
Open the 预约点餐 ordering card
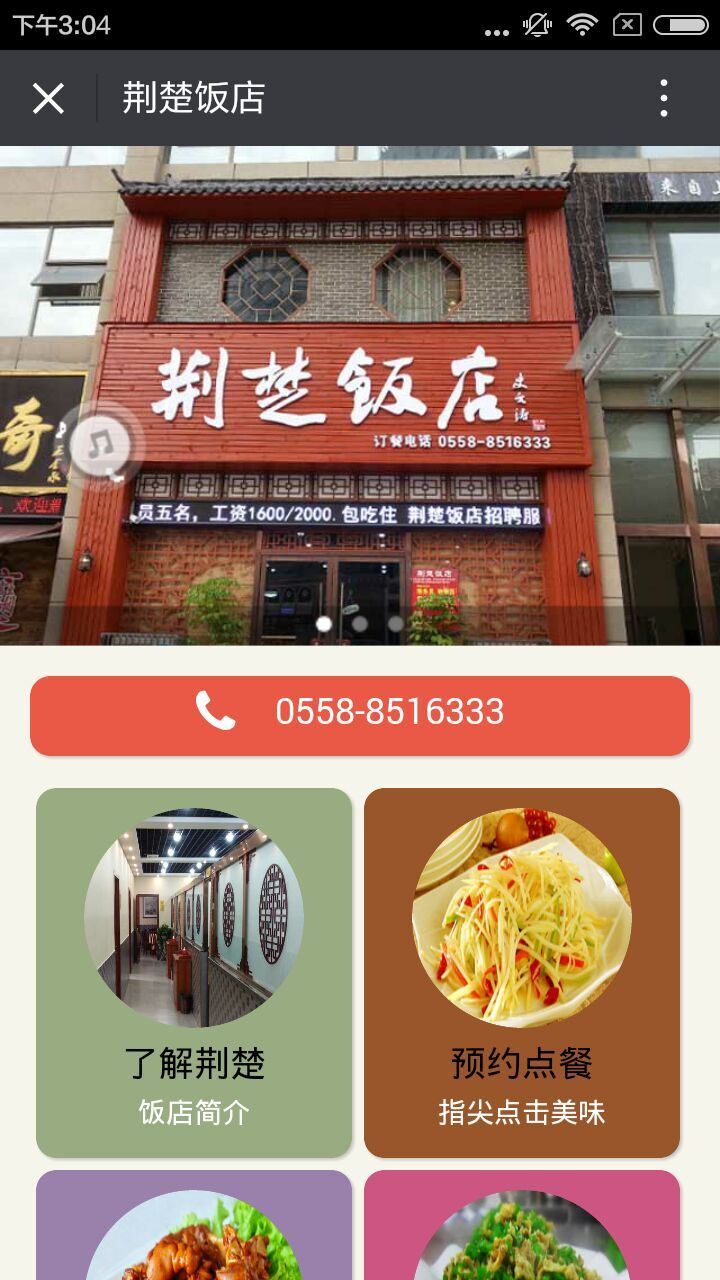click(x=522, y=972)
